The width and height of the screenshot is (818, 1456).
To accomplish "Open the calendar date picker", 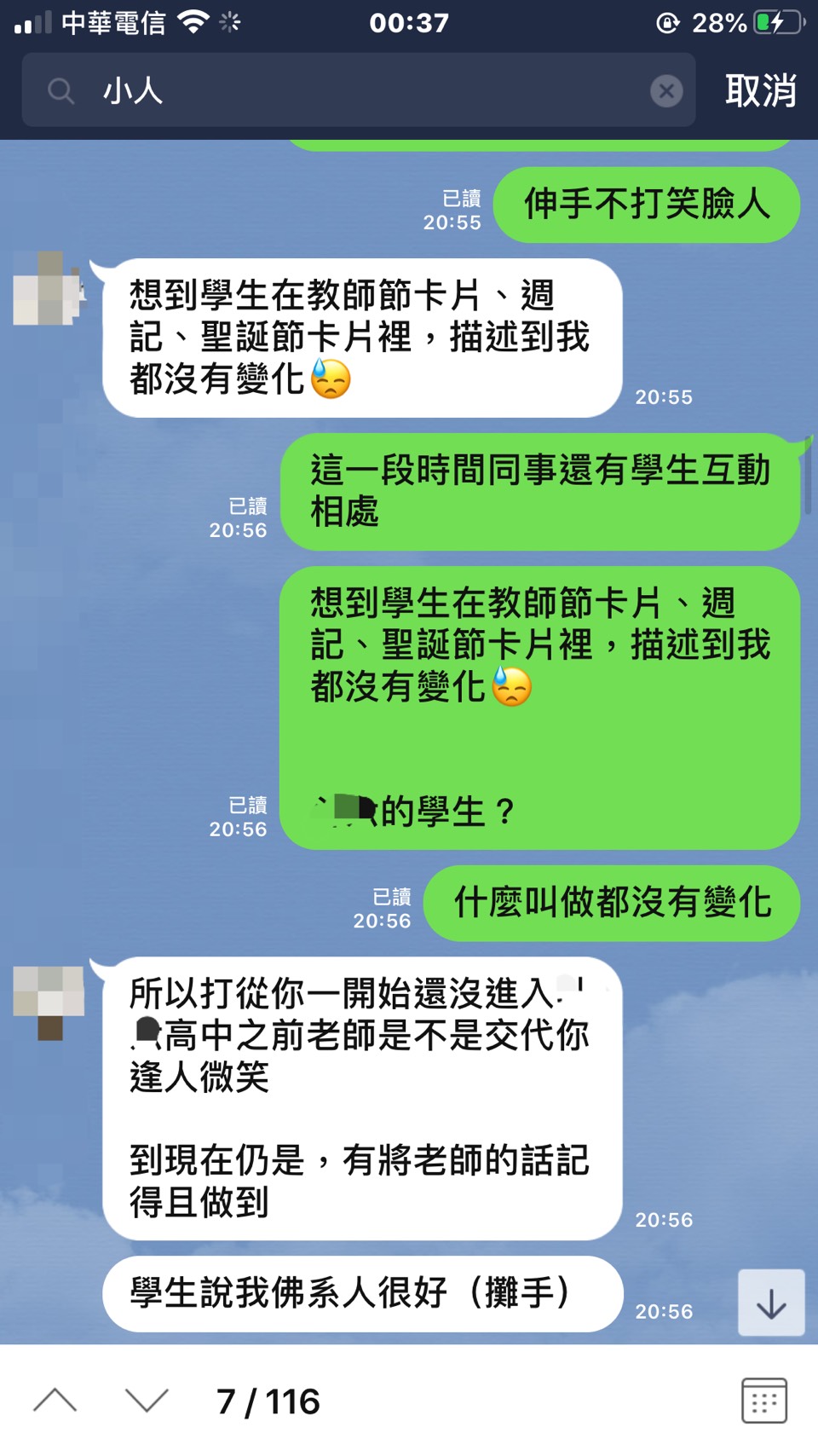I will click(763, 1401).
